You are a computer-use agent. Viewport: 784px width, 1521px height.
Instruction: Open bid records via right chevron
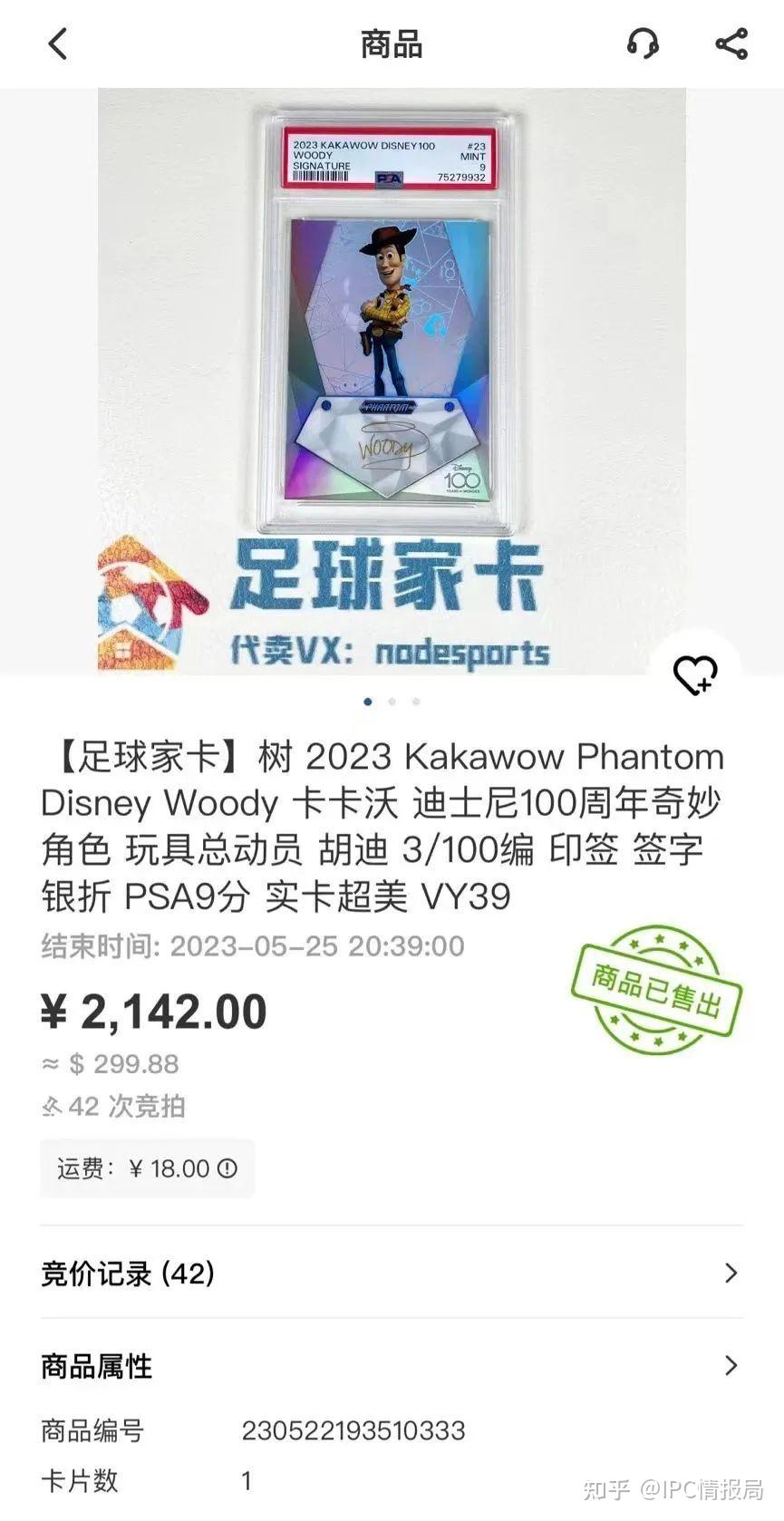(x=731, y=1274)
